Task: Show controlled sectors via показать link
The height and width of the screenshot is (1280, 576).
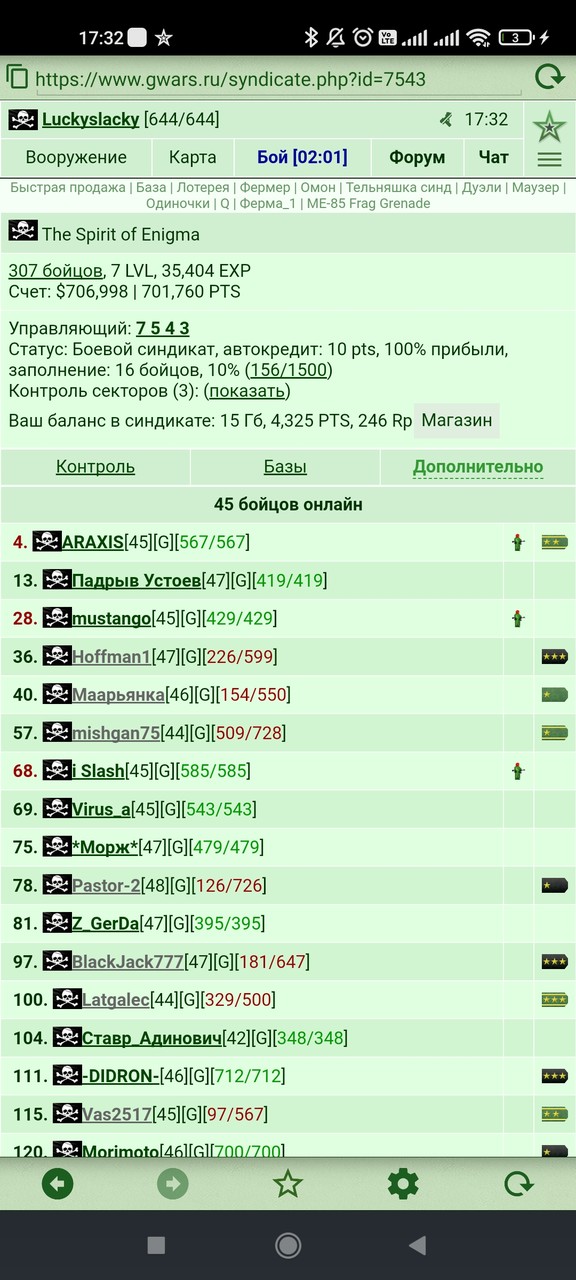Action: point(247,391)
